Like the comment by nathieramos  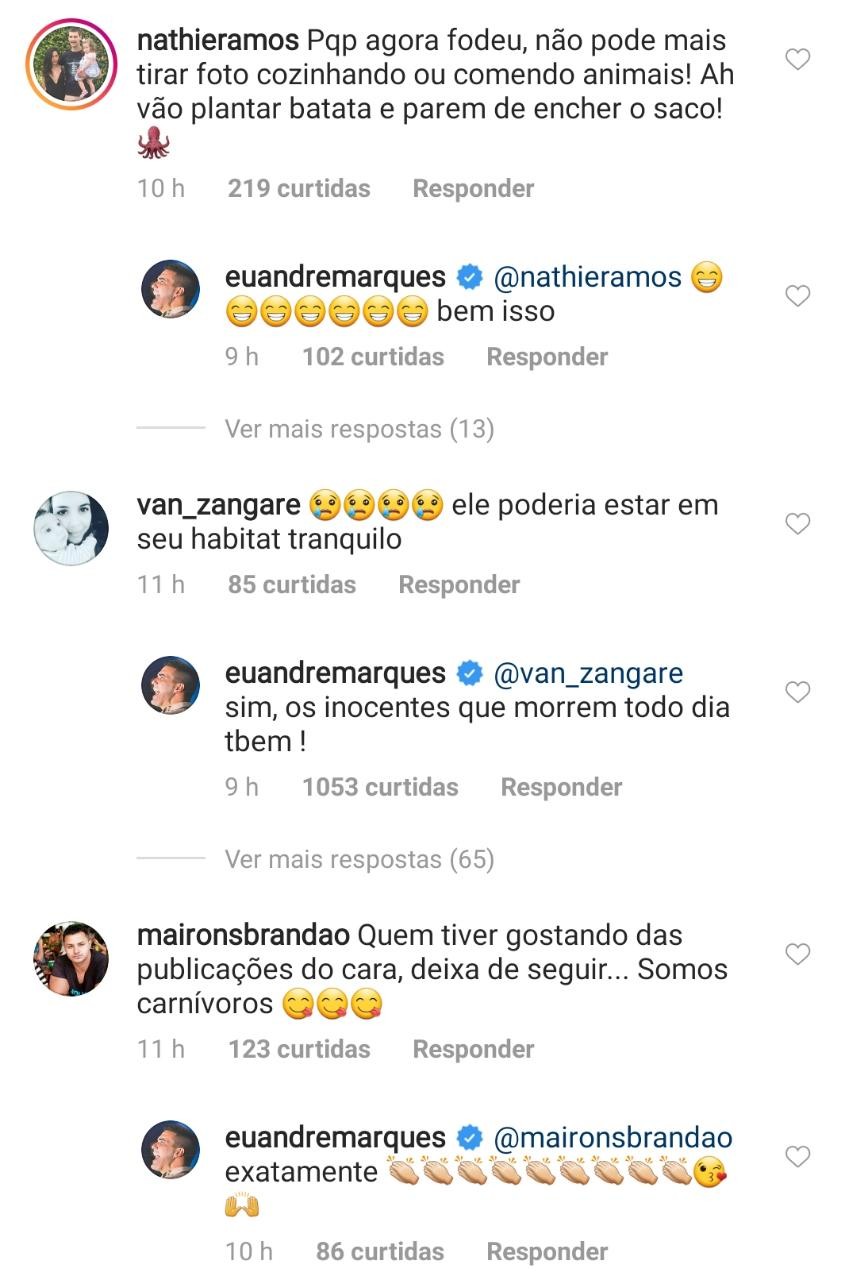[x=797, y=60]
